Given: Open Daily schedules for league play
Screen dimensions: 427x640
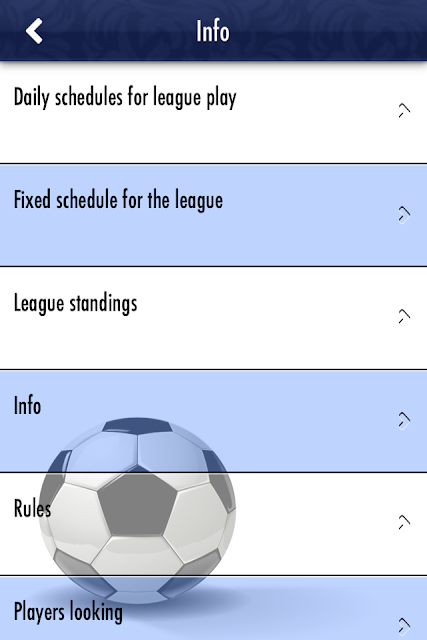Looking at the screenshot, I should pos(214,113).
